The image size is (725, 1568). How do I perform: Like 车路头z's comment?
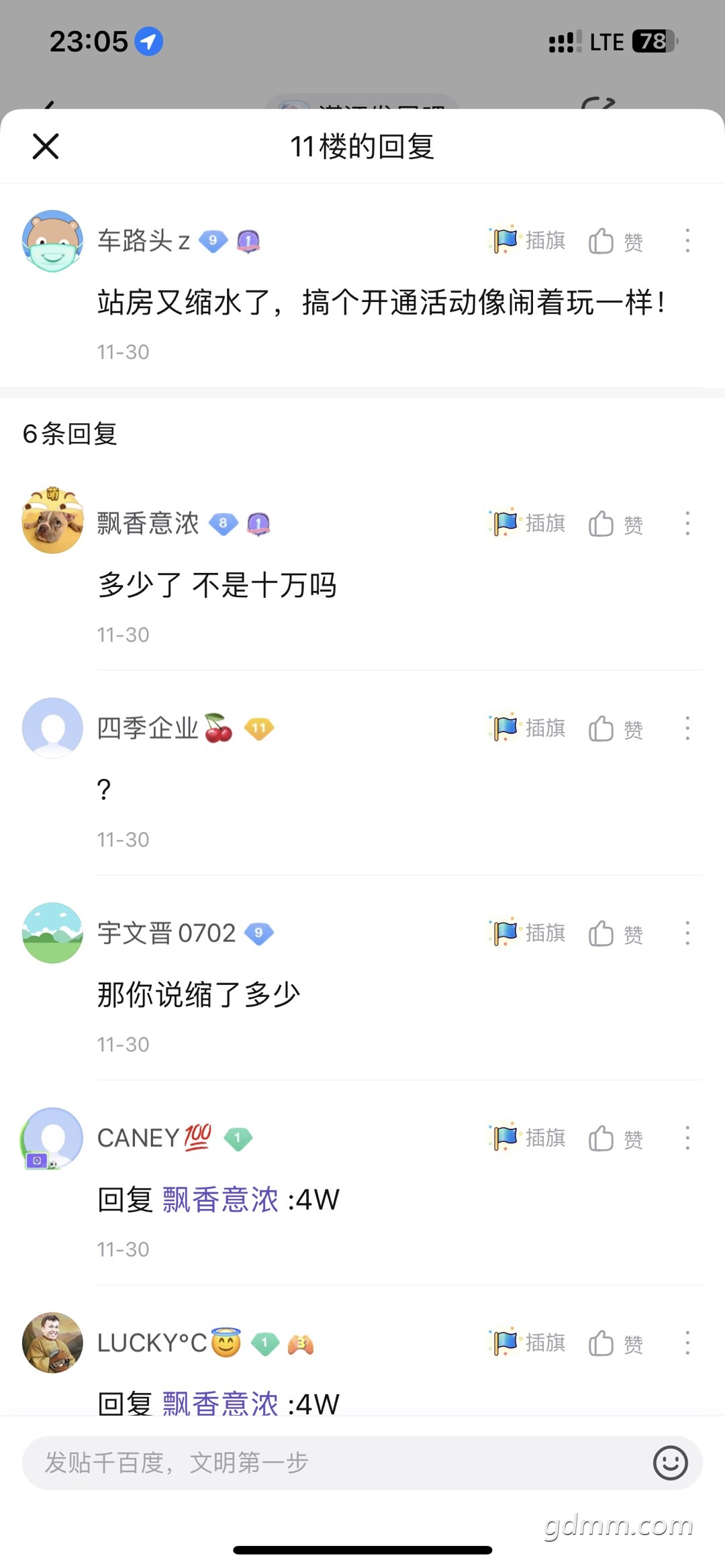pos(615,241)
